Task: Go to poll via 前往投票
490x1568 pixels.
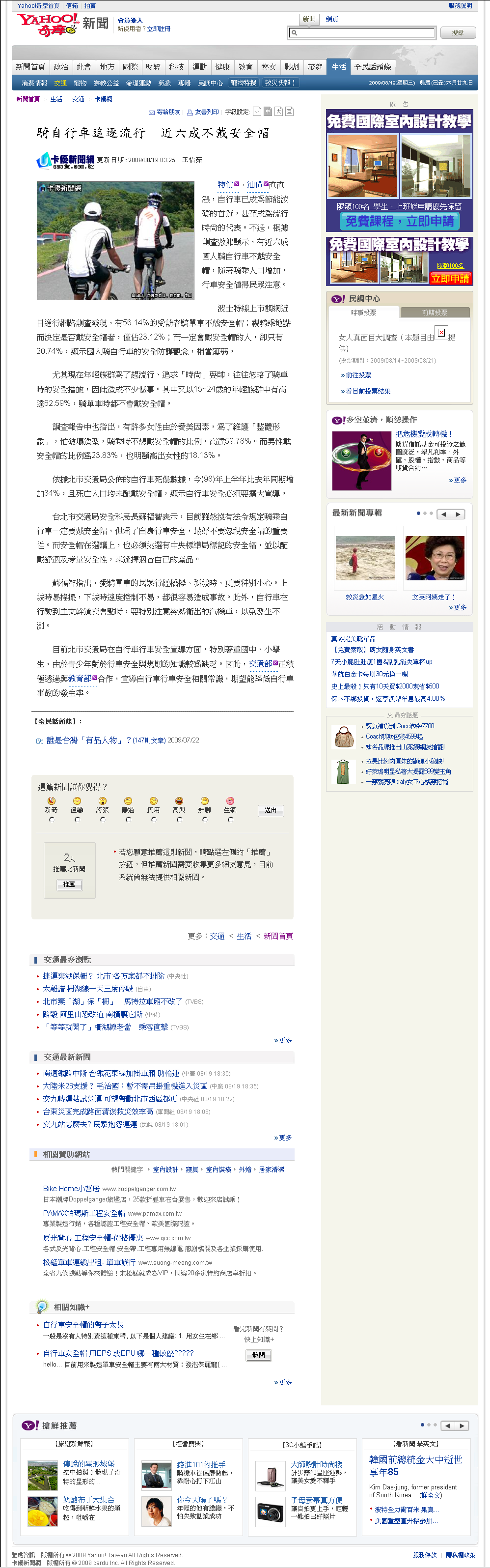Action: point(357,375)
